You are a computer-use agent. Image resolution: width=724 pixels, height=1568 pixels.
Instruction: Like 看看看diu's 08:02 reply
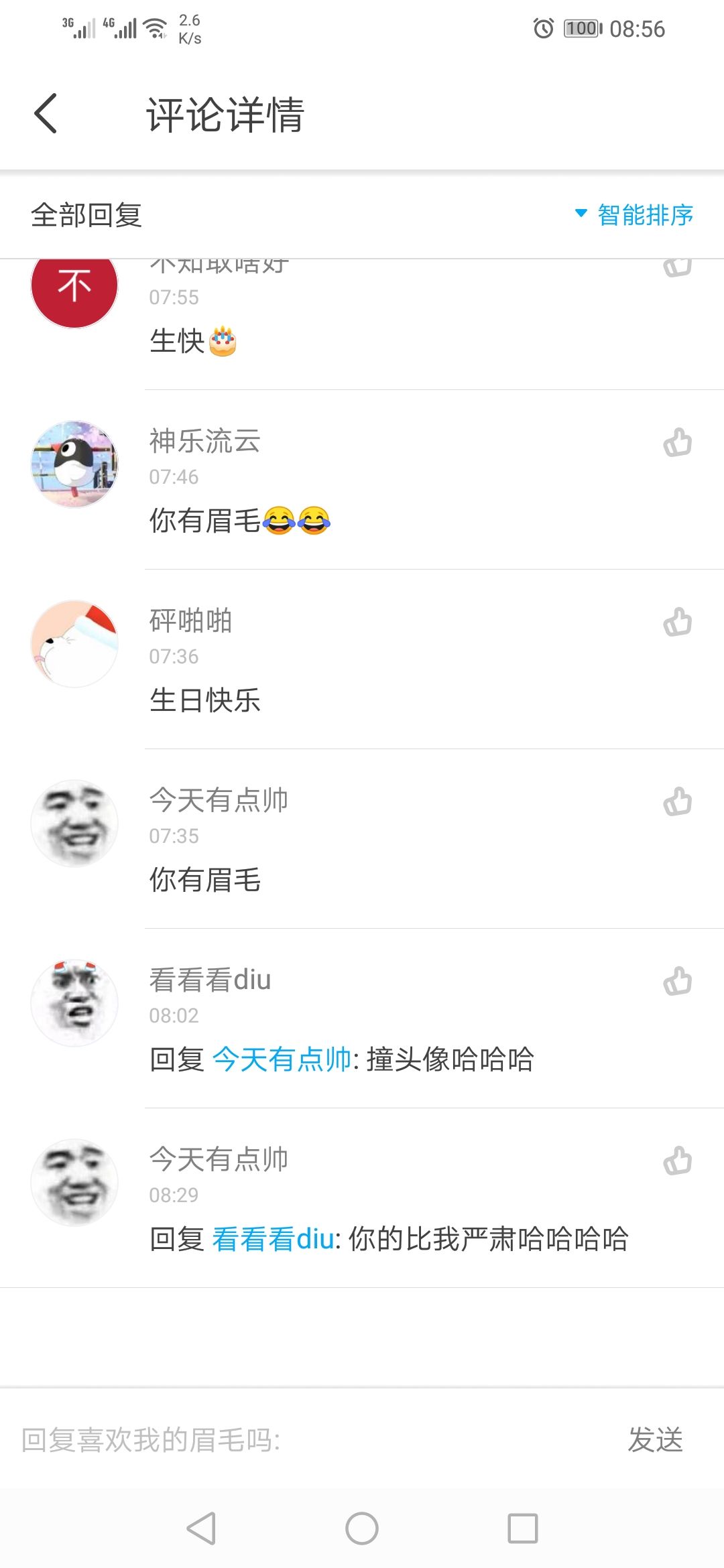point(677,981)
